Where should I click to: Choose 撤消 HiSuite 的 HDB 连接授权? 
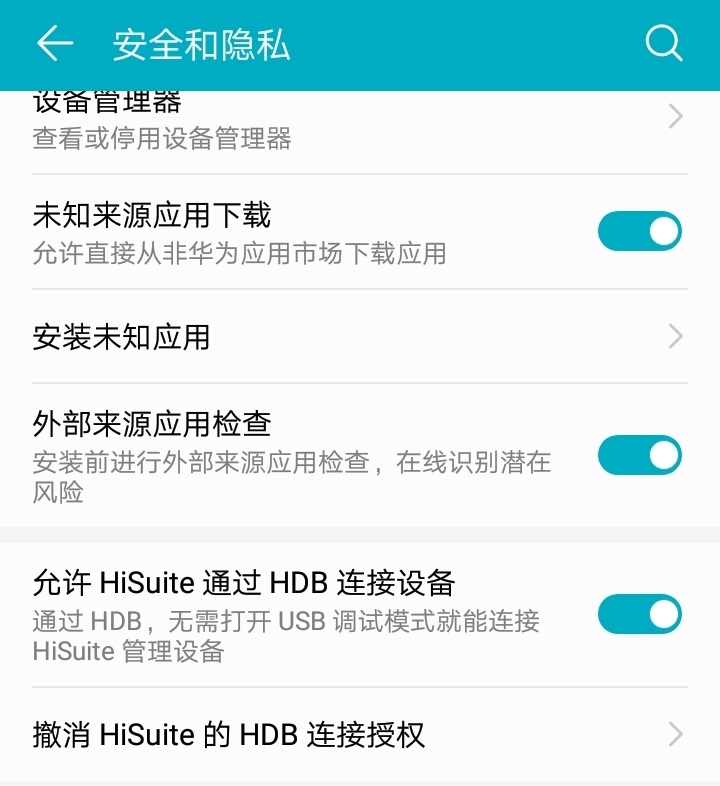click(x=300, y=735)
